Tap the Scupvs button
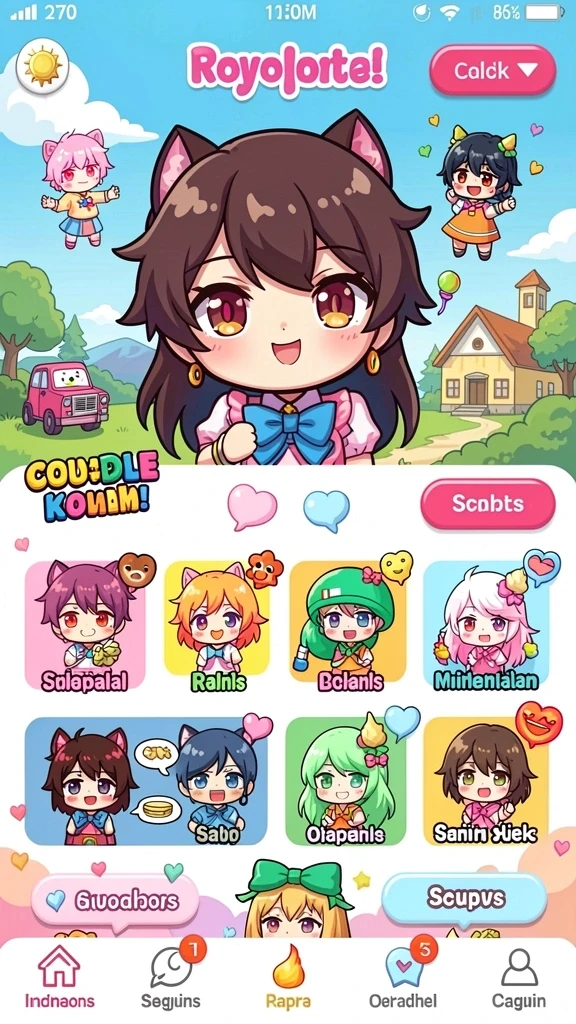Viewport: 576px width, 1024px height. [464, 899]
